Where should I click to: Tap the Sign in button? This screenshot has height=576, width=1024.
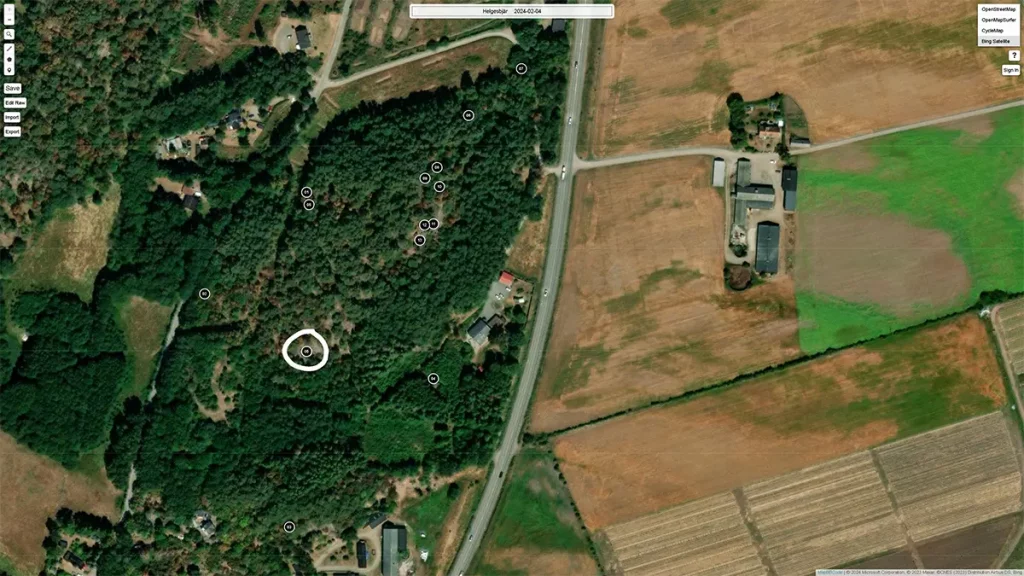point(1010,70)
